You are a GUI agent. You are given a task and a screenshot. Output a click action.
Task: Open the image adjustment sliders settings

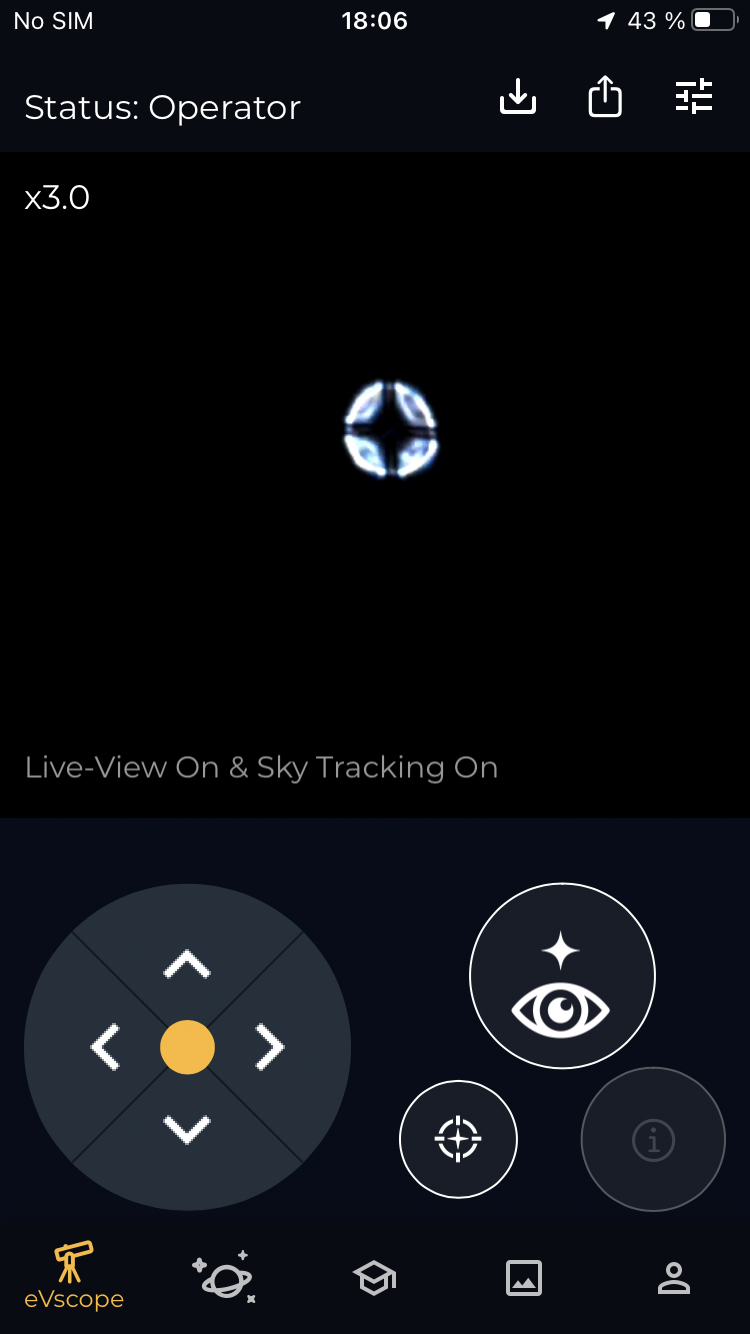[694, 96]
